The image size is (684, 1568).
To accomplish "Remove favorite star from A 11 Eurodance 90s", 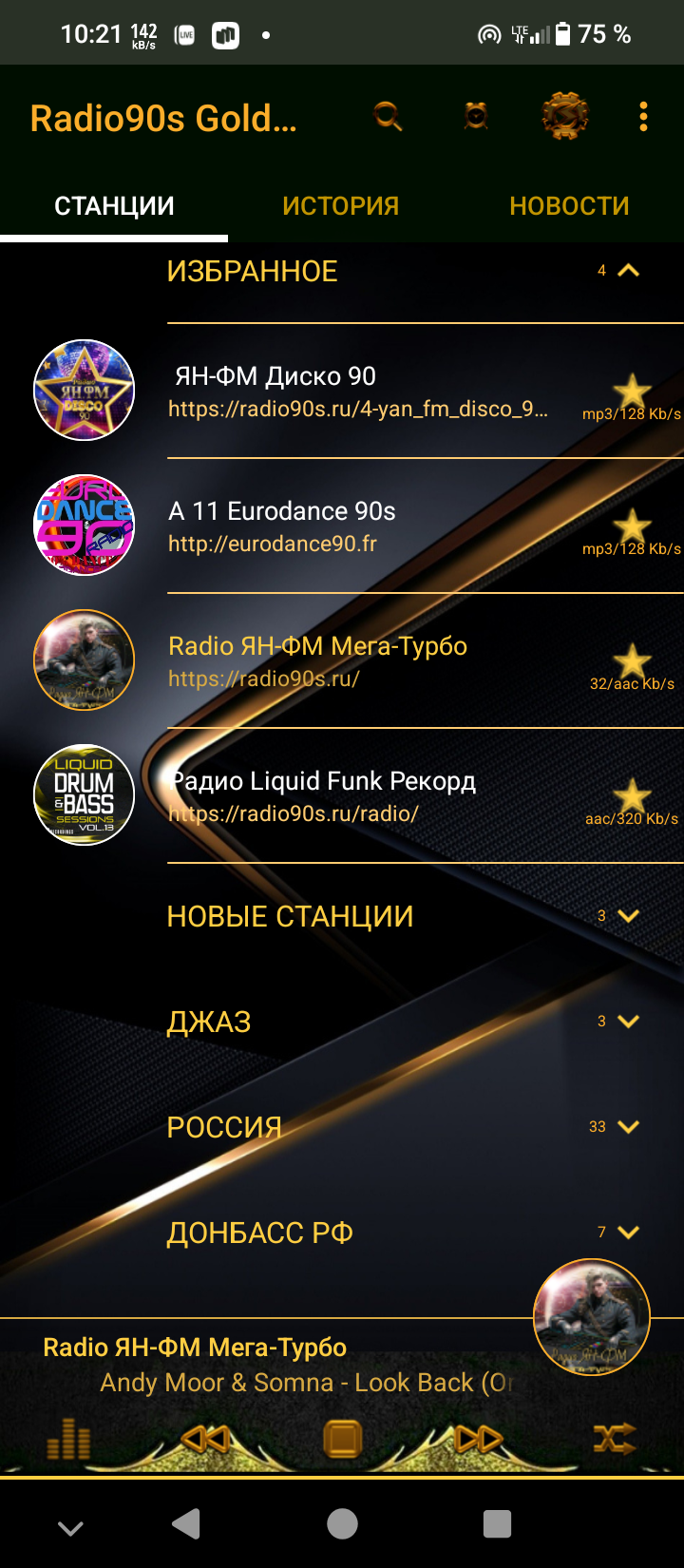I will click(632, 525).
